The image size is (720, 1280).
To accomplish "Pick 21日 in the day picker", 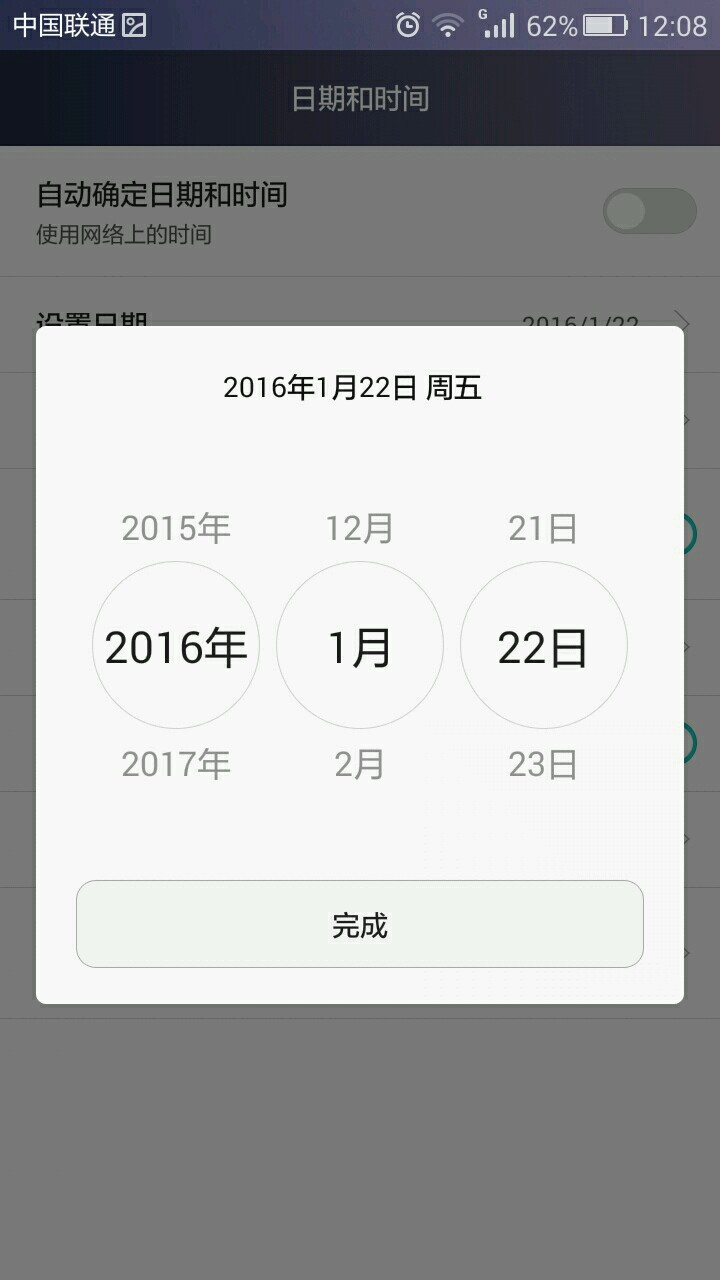I will (x=543, y=528).
